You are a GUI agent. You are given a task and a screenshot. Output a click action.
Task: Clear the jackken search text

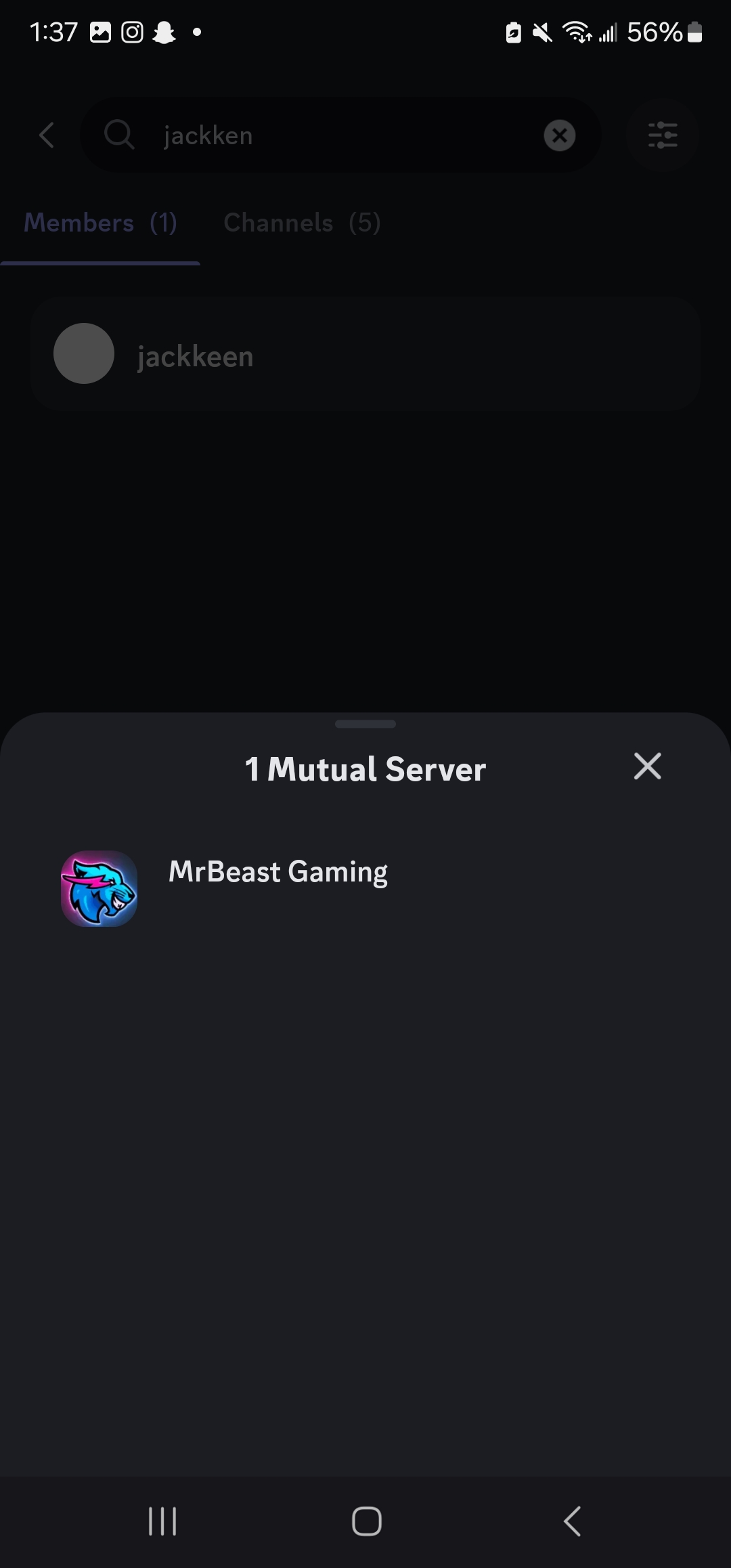click(560, 135)
